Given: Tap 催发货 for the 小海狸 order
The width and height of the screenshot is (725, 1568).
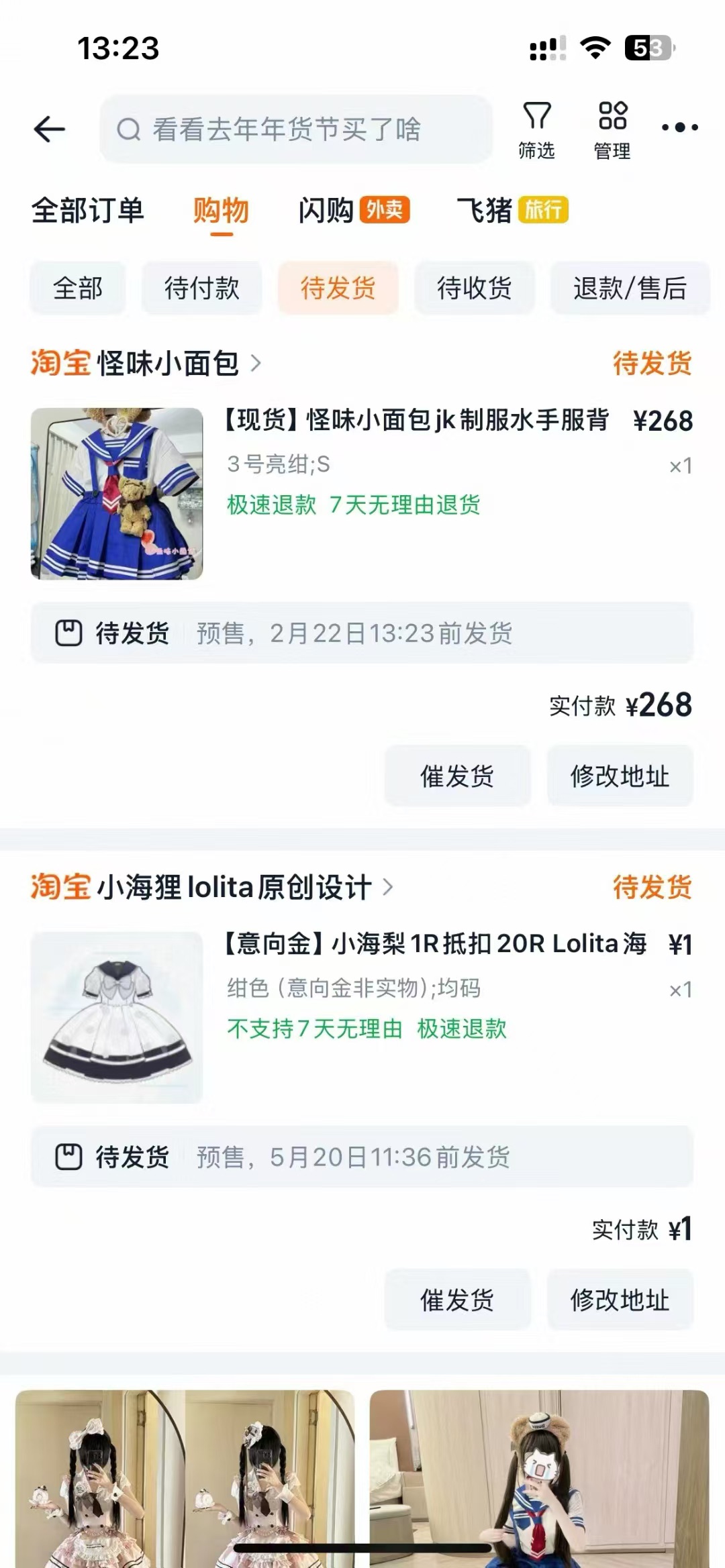Looking at the screenshot, I should 457,1300.
